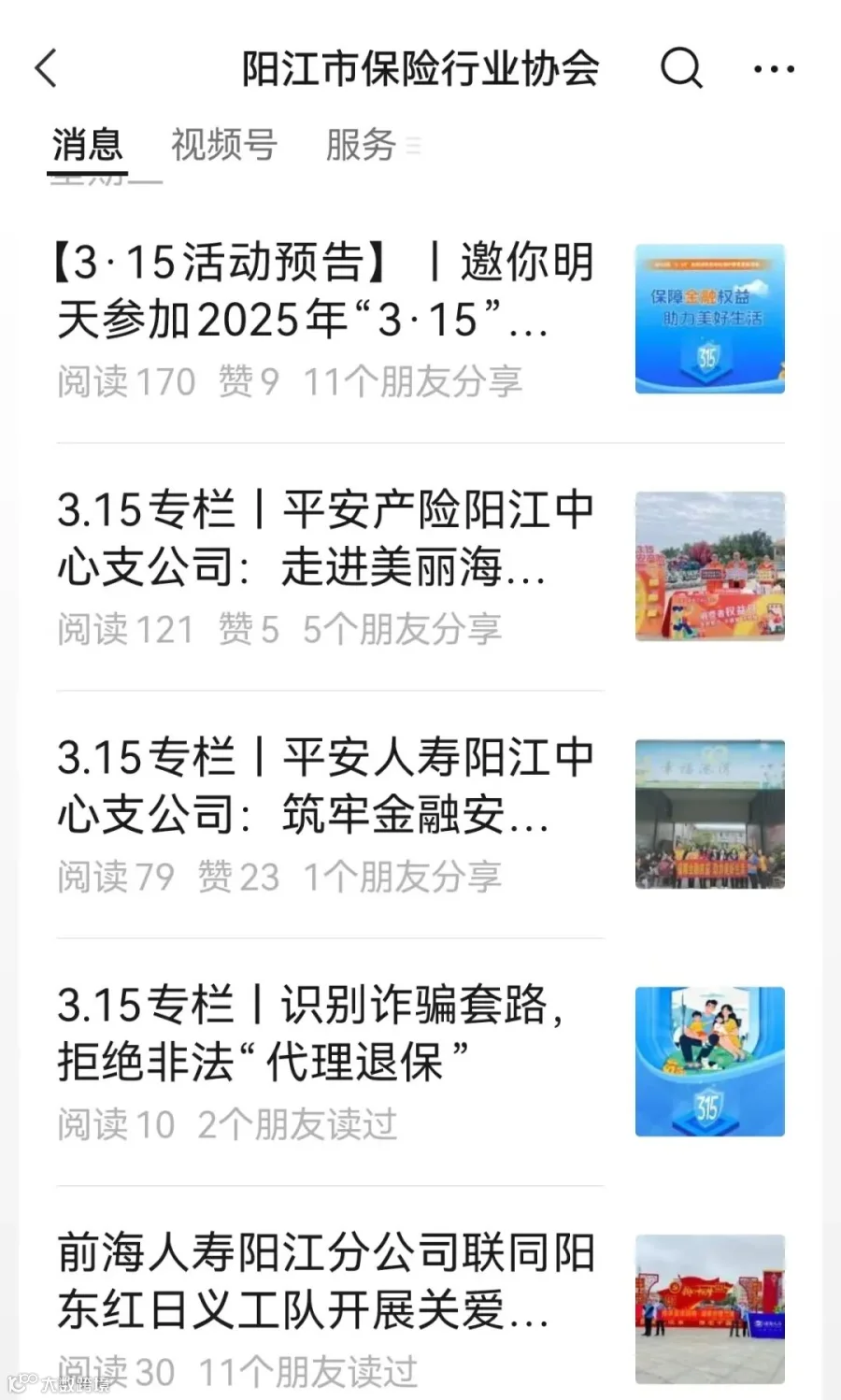Go back using the top-left arrow
Screen dimensions: 841x1400
pyautogui.click(x=47, y=68)
